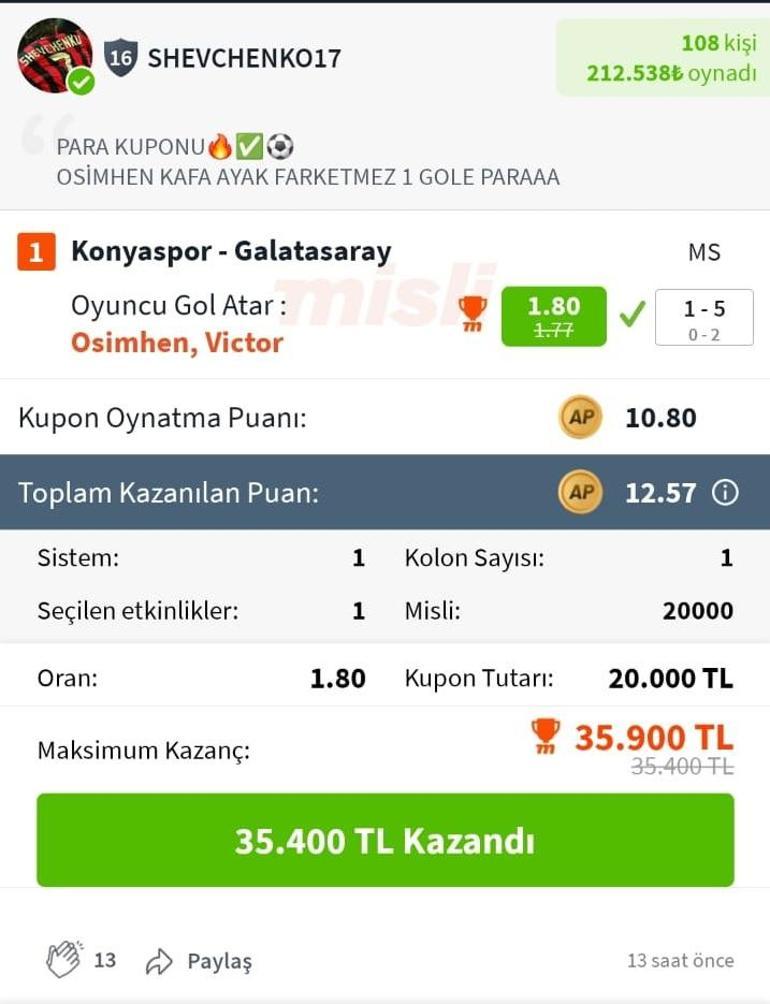Open the Konyaspor - Galatasaray match

(x=231, y=251)
